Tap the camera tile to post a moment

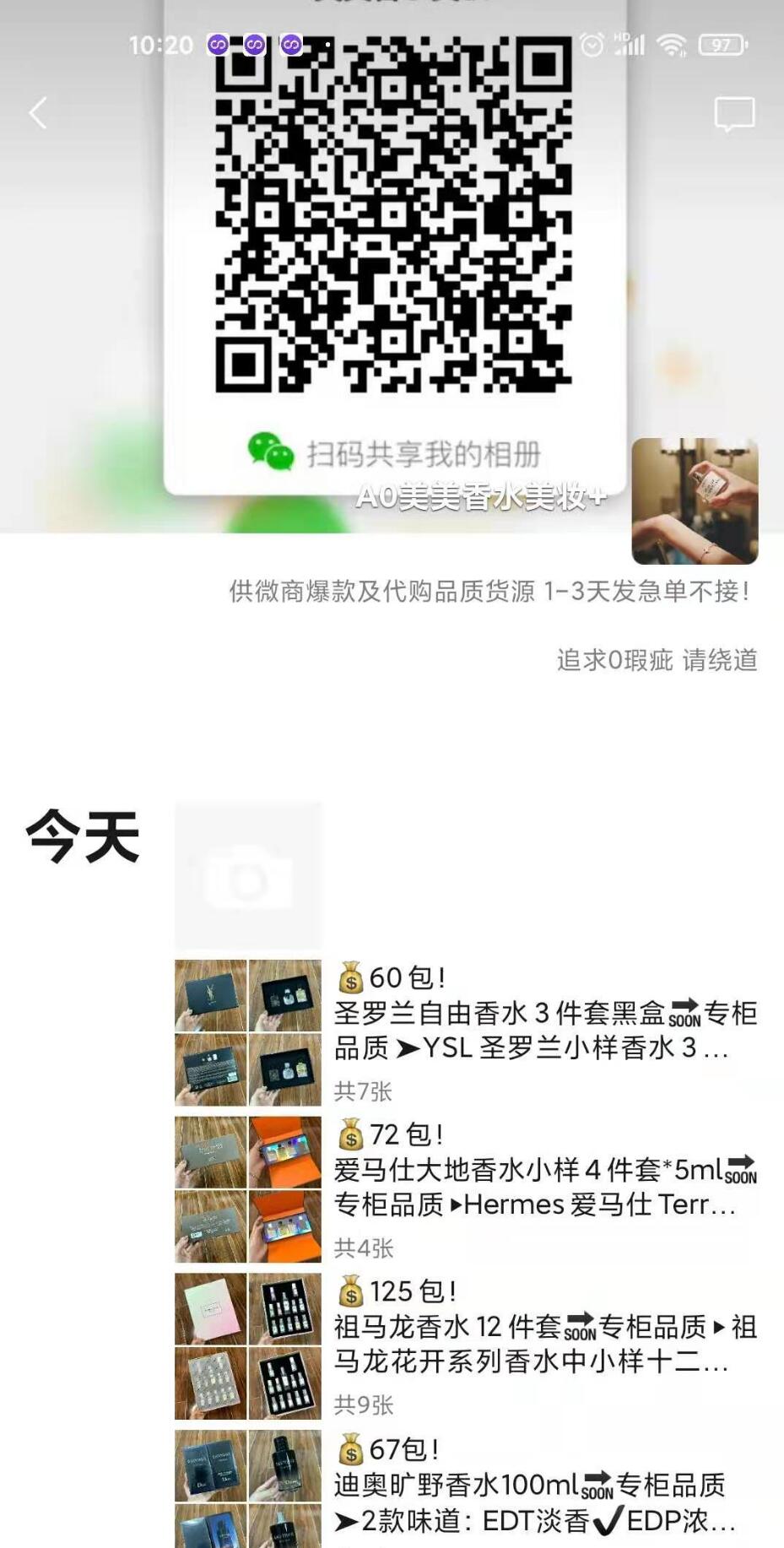[x=248, y=876]
